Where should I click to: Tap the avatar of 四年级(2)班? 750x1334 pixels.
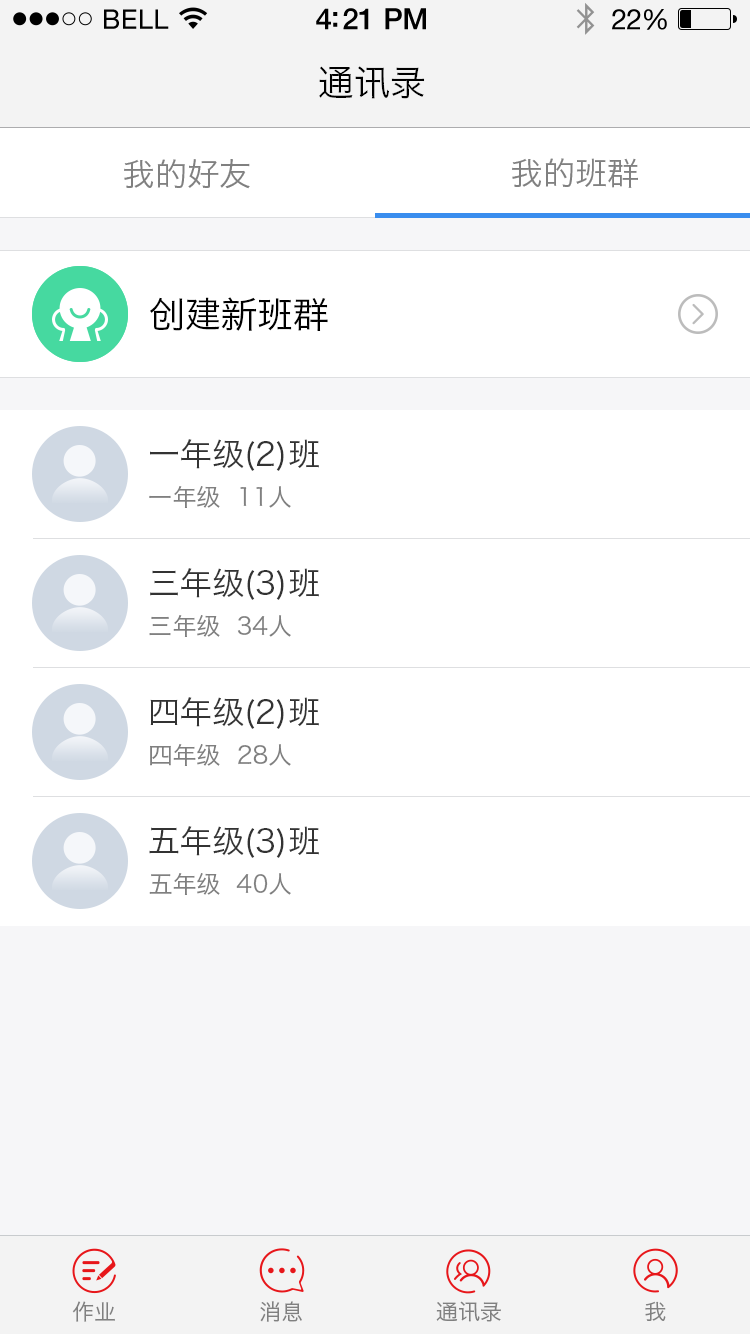[80, 732]
